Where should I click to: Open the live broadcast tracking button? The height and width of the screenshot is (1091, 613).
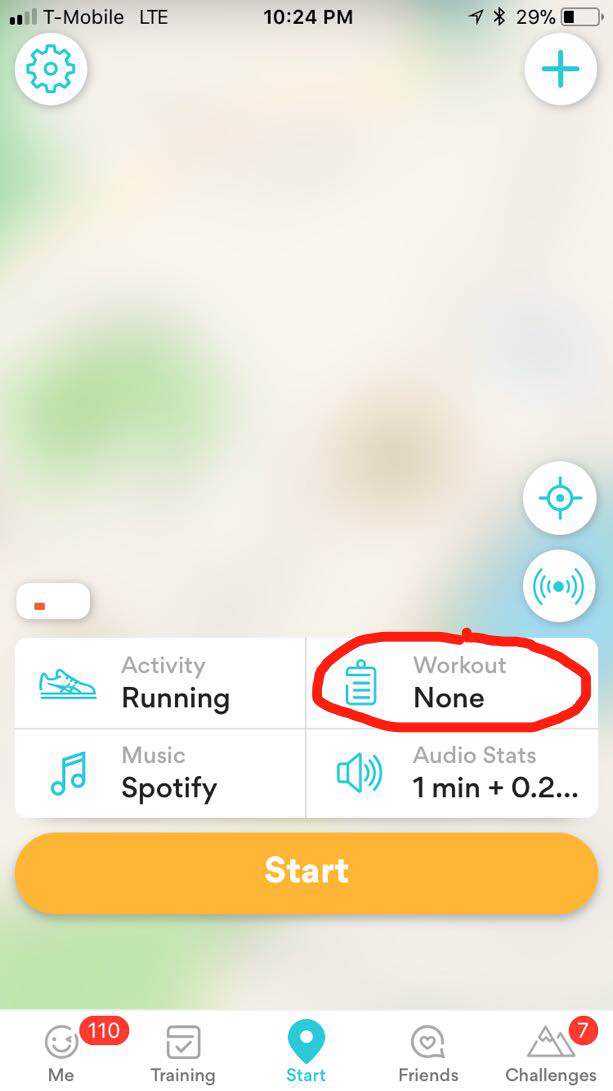click(x=559, y=586)
